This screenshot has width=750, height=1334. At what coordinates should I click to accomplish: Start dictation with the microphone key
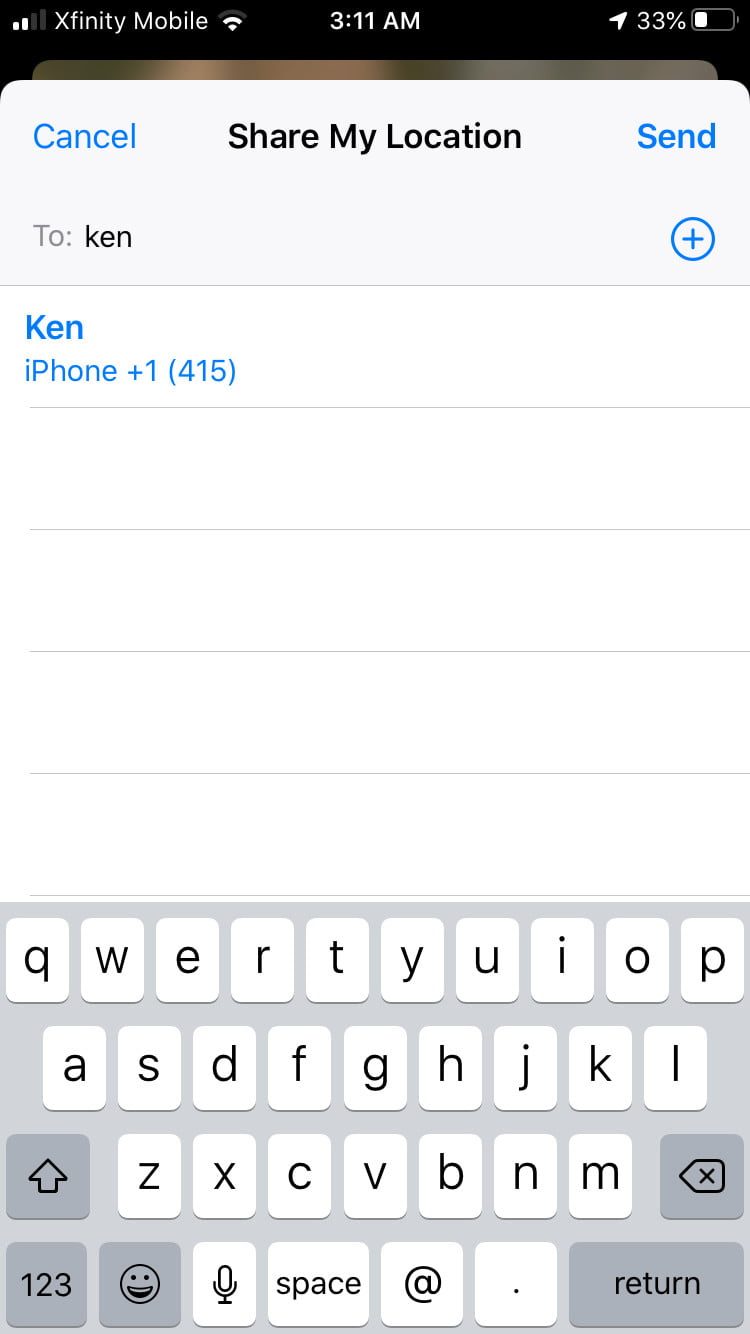point(225,1284)
